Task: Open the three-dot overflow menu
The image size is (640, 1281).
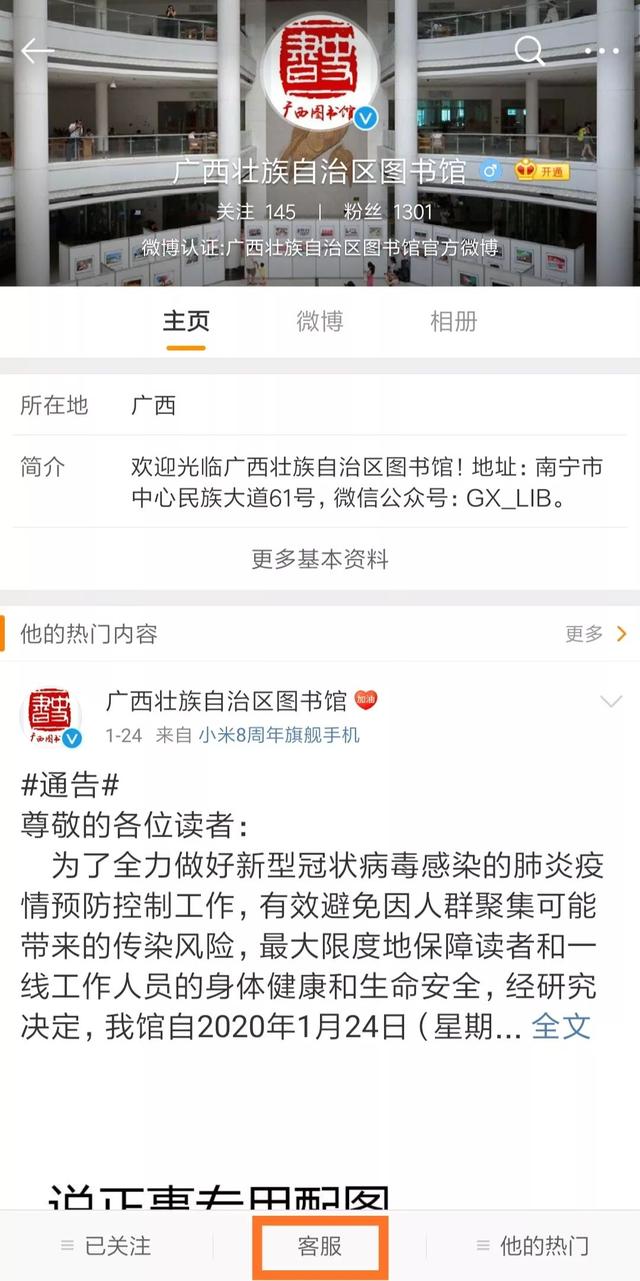Action: pyautogui.click(x=601, y=50)
